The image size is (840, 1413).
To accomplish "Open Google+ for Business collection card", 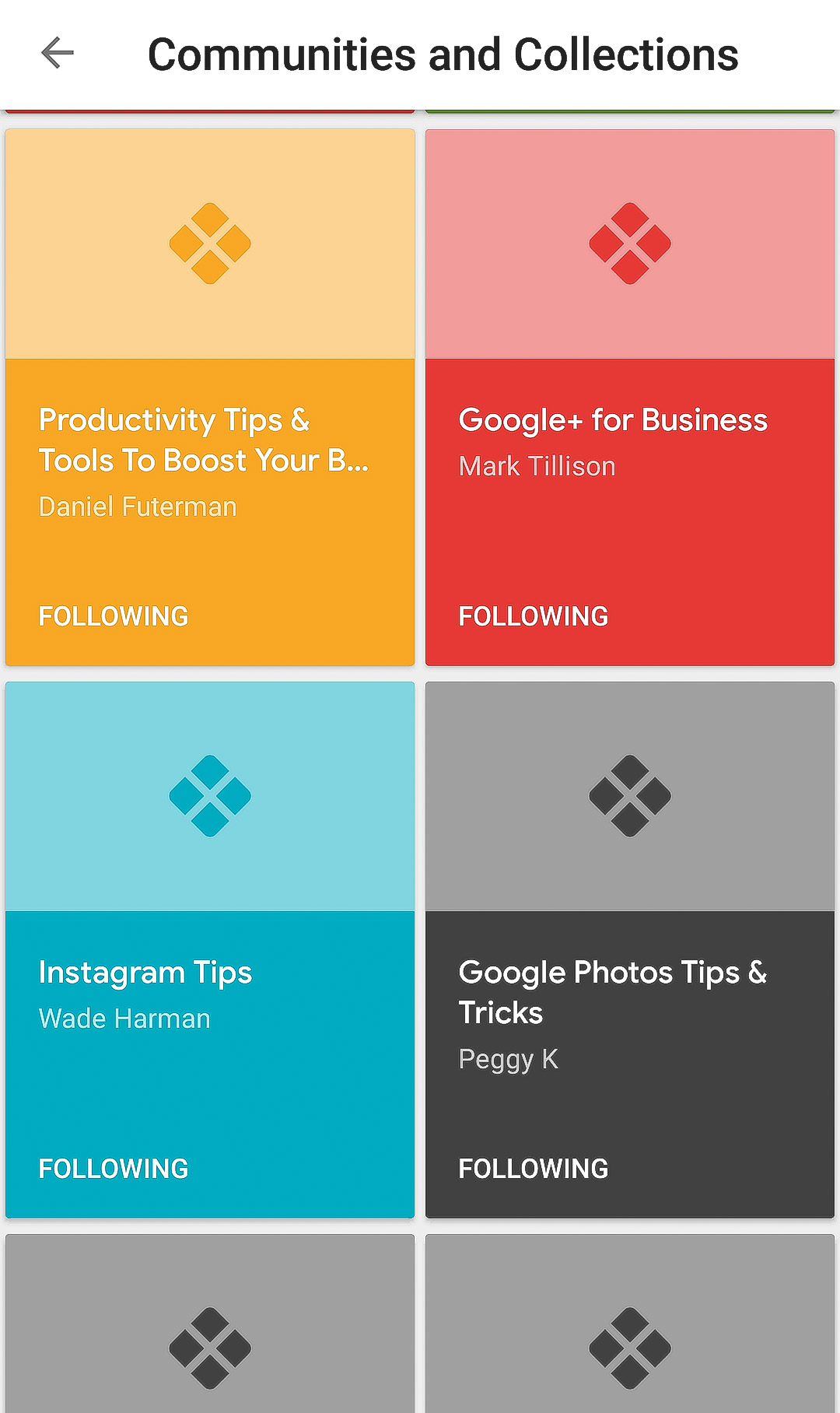I will pyautogui.click(x=630, y=311).
